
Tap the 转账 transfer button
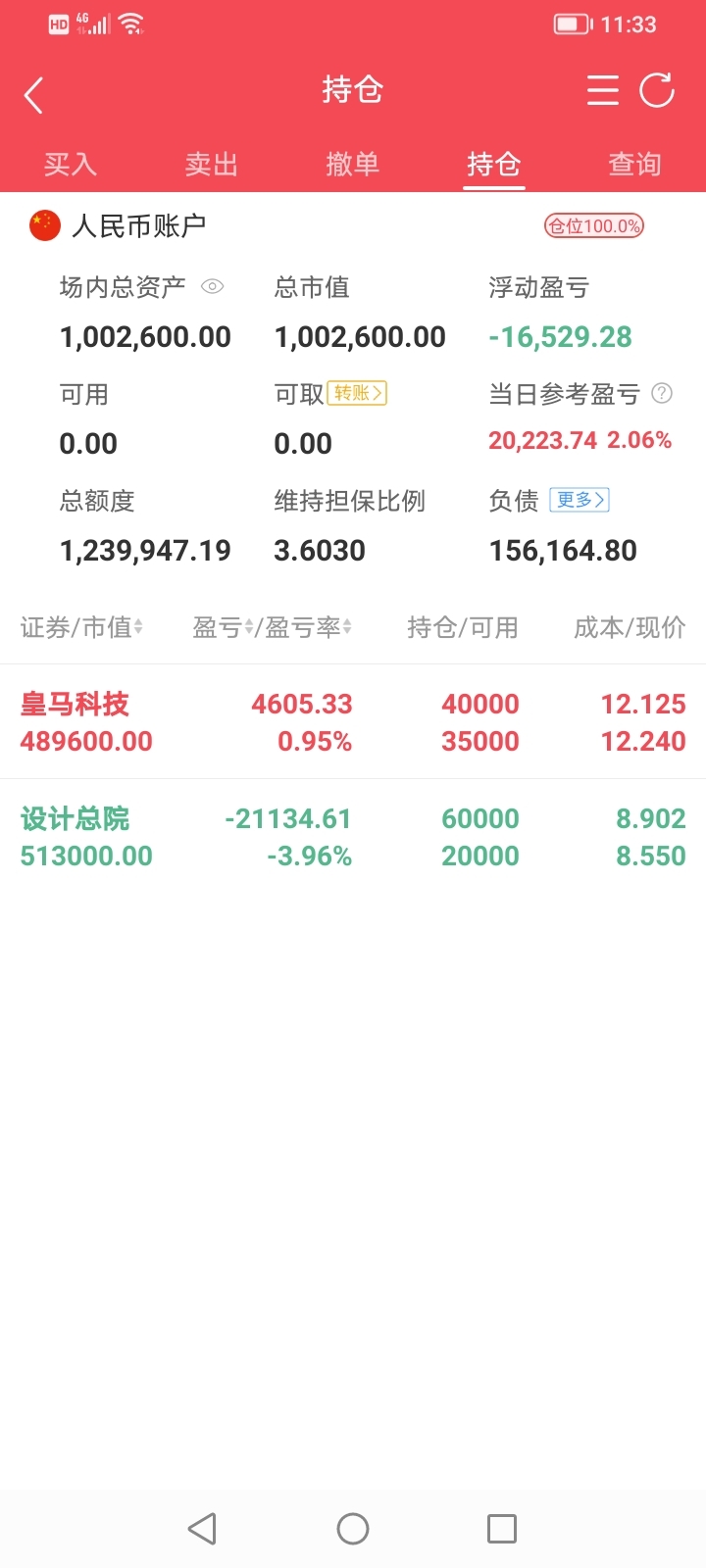(357, 393)
